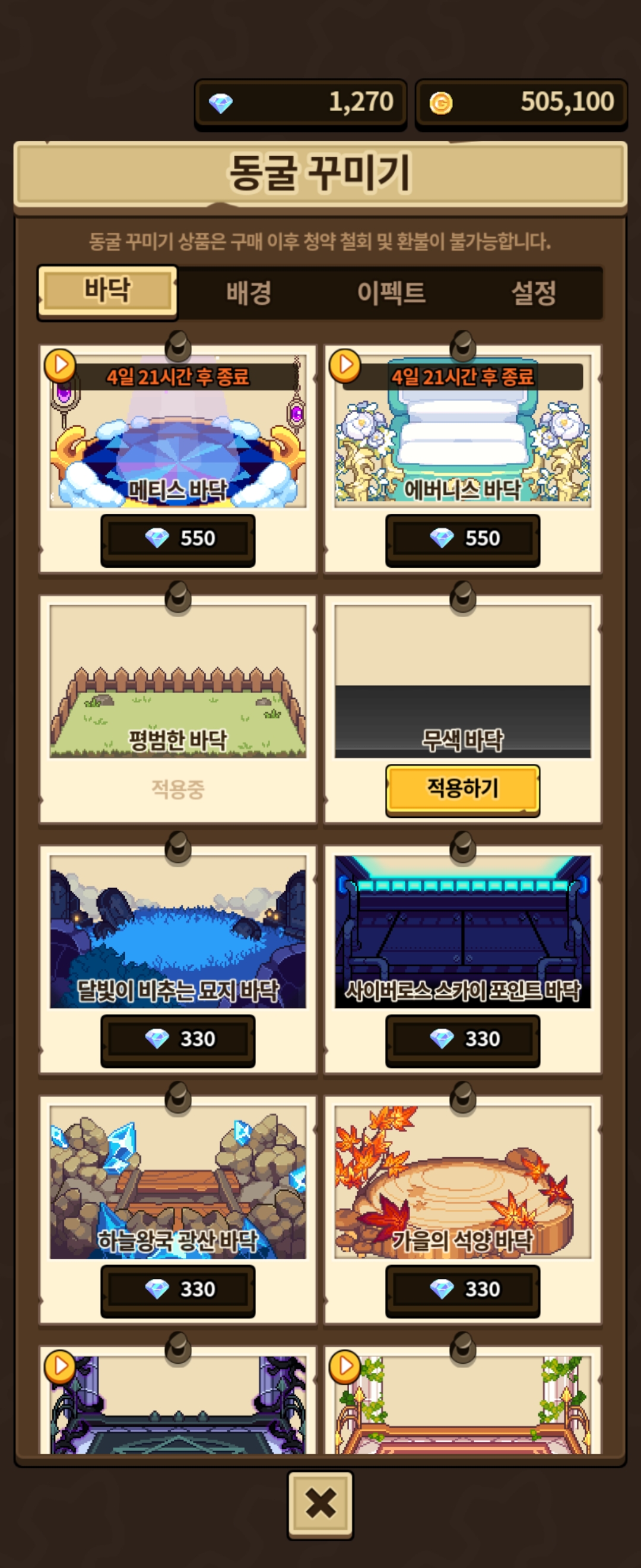The image size is (641, 1568).
Task: Select the 바닥 tab
Action: pyautogui.click(x=107, y=291)
